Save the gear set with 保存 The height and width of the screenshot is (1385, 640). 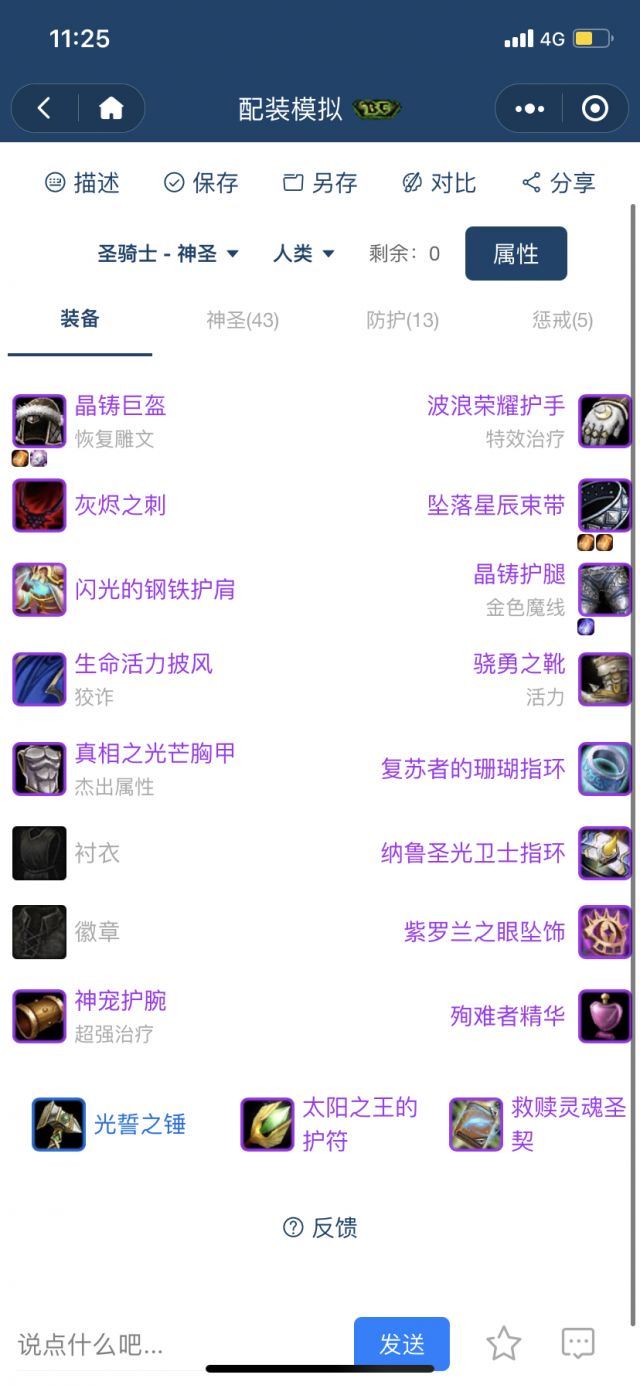[x=201, y=183]
